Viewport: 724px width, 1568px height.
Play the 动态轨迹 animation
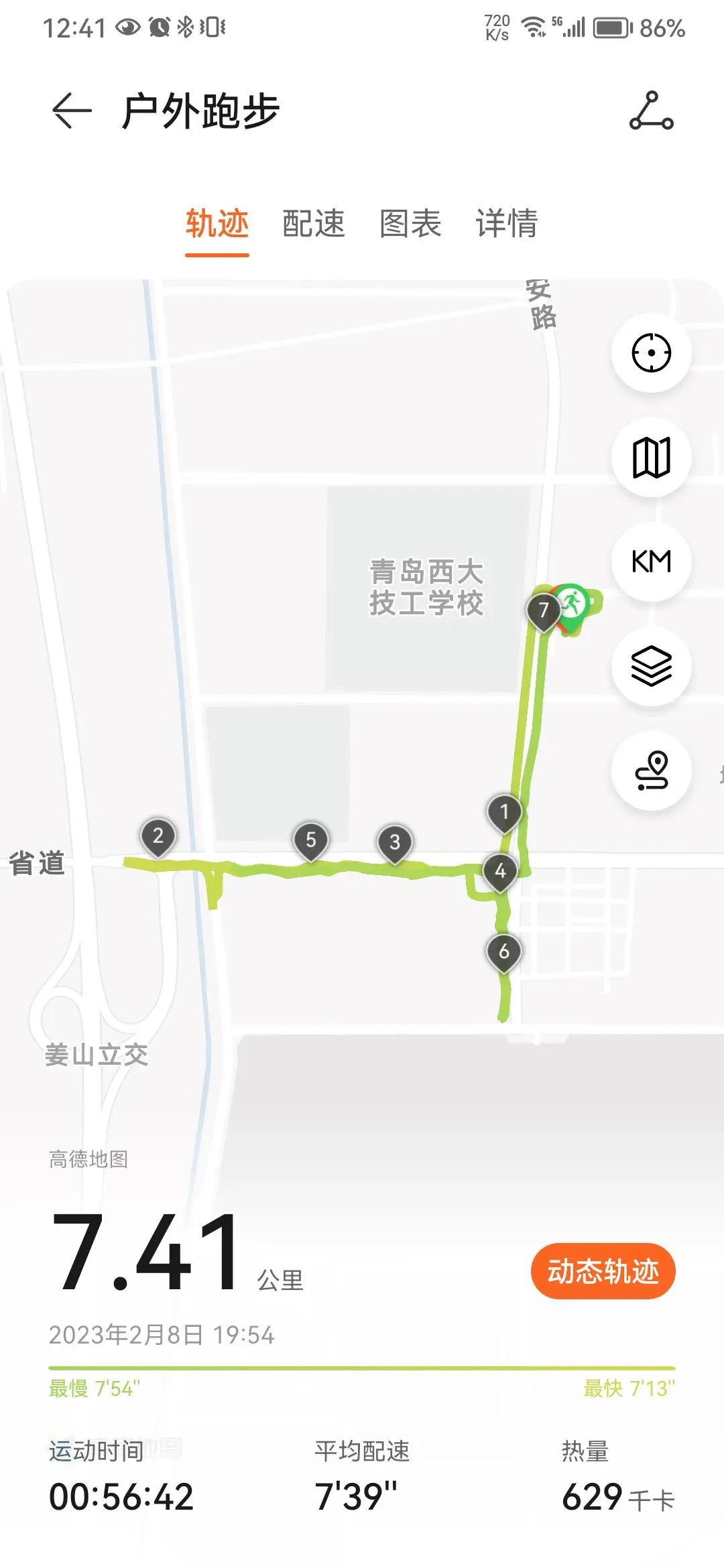(x=603, y=1271)
